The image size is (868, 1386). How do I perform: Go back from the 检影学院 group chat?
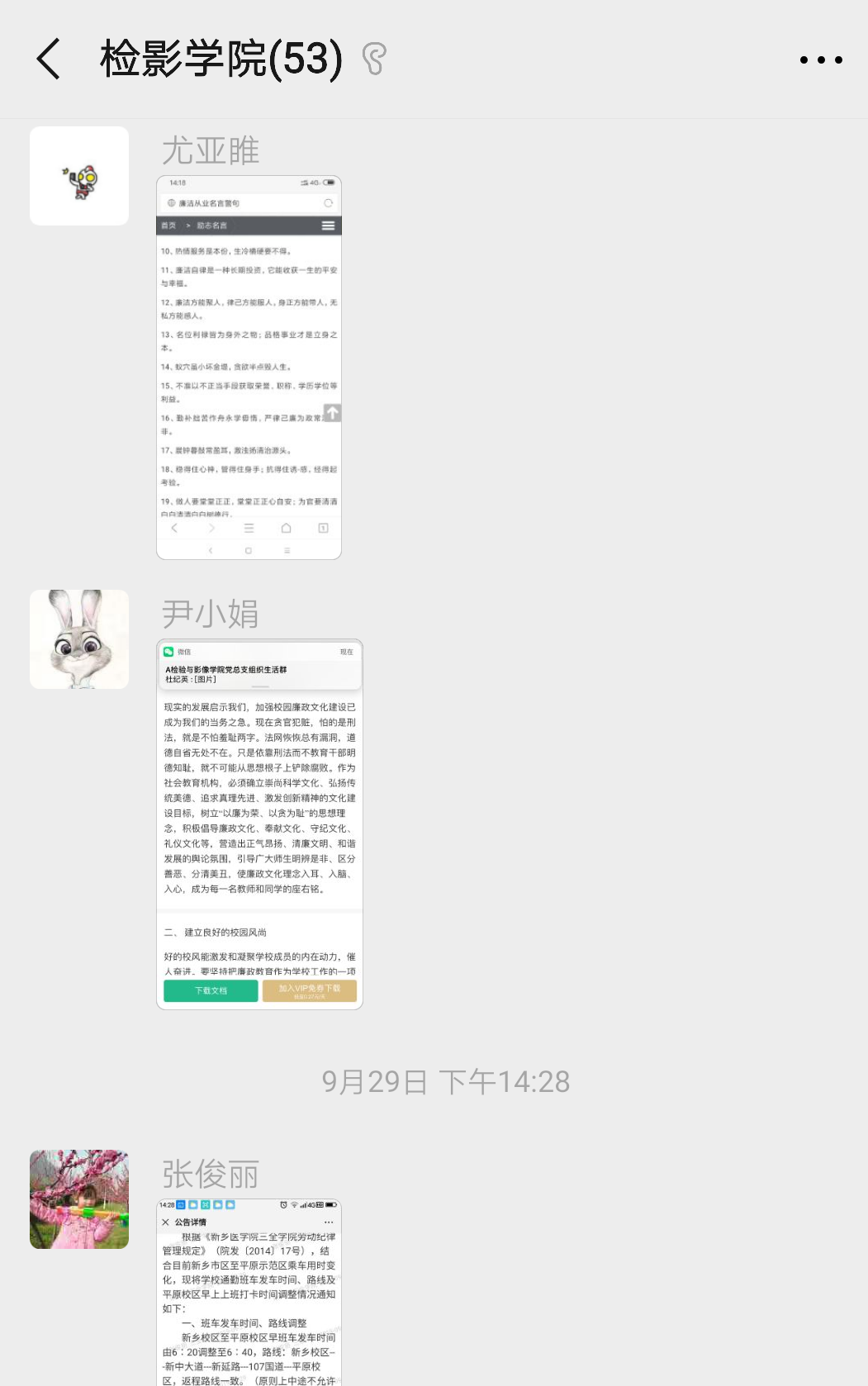click(49, 59)
